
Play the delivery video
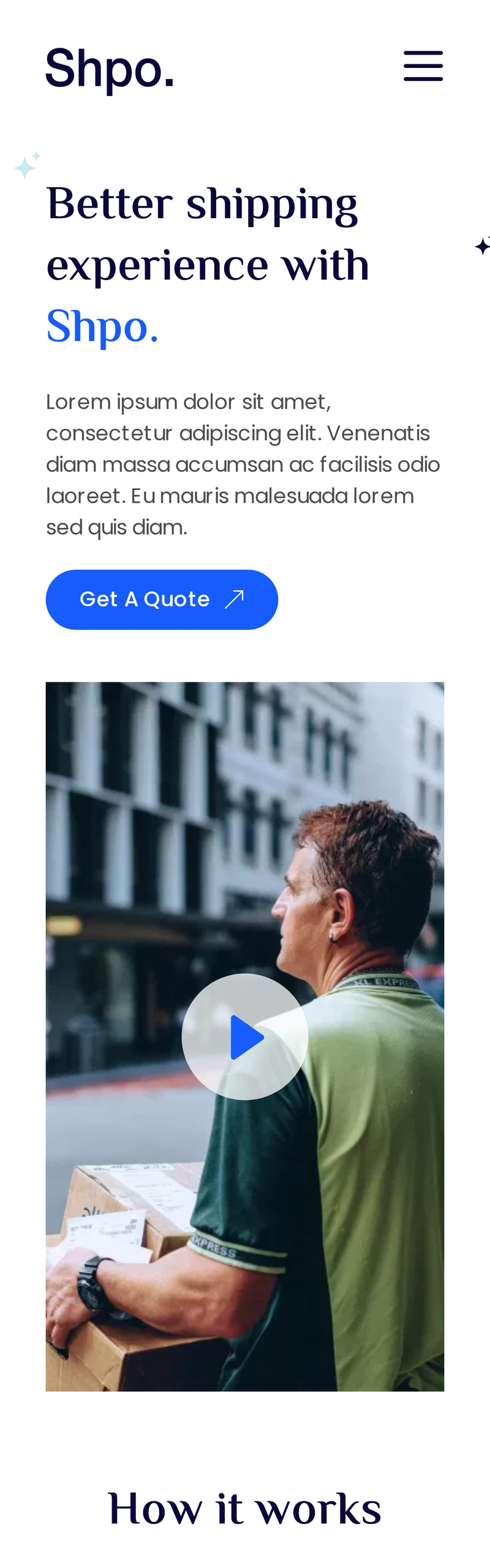point(245,1037)
